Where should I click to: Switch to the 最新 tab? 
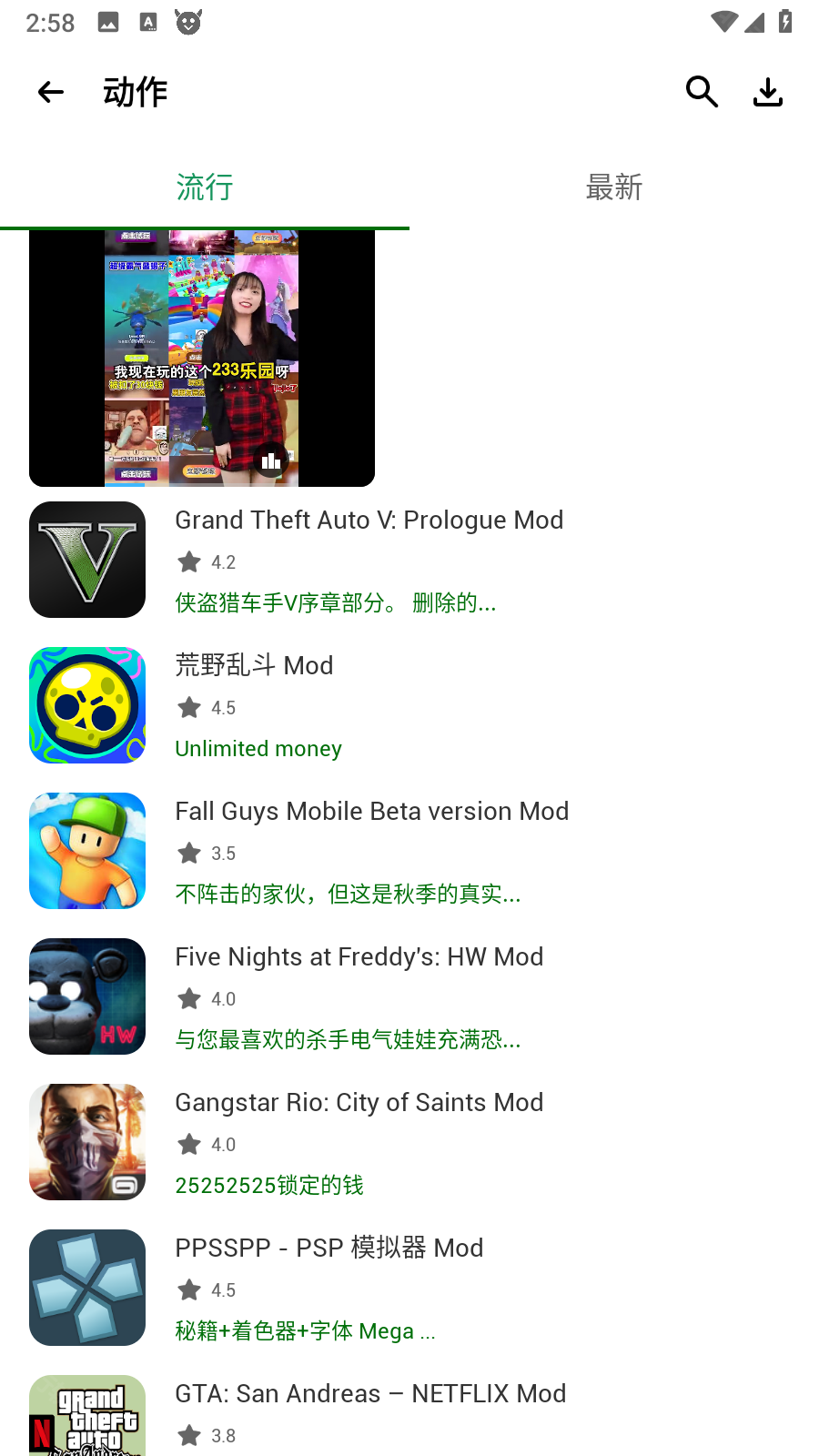pos(613,187)
